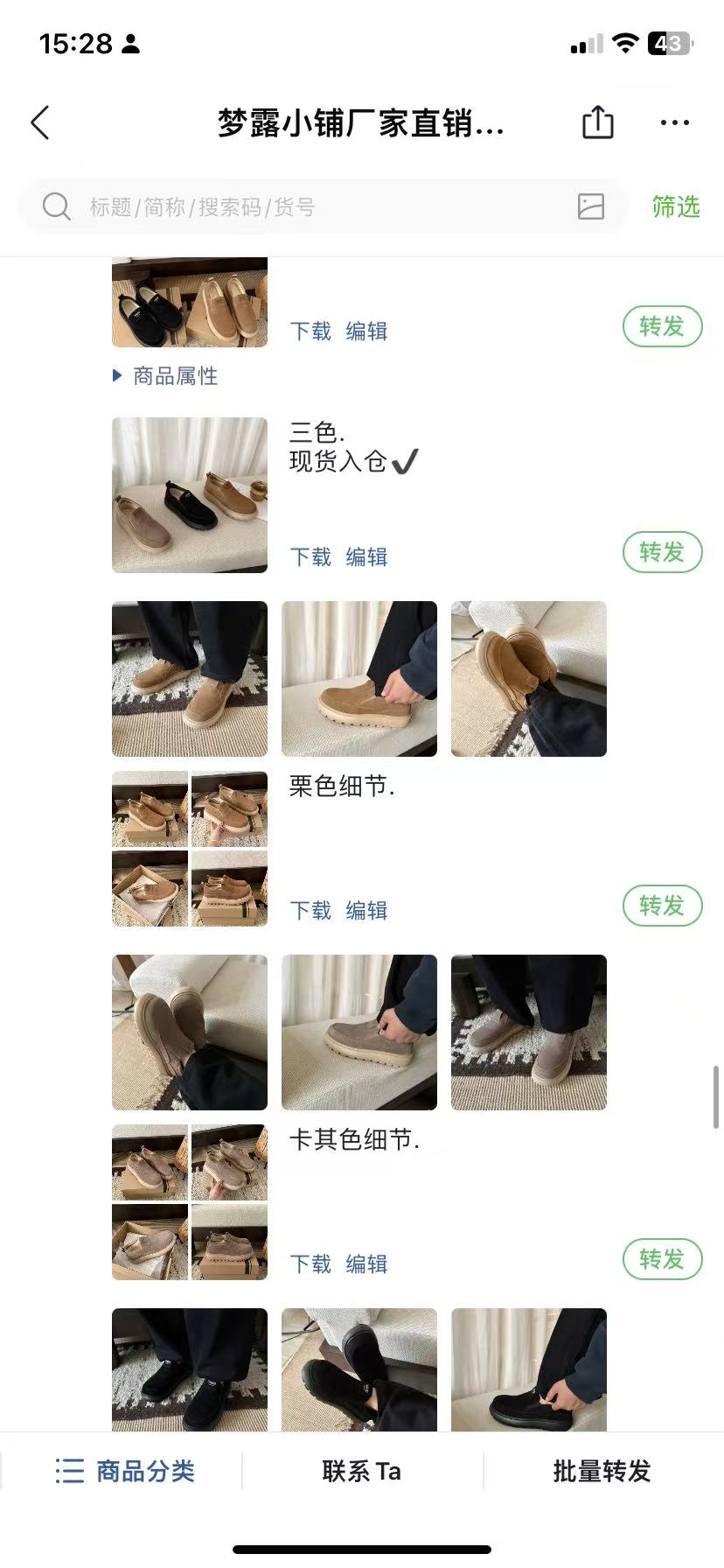Edit the 三色 现货入仓 post
The width and height of the screenshot is (724, 1568).
[x=366, y=556]
